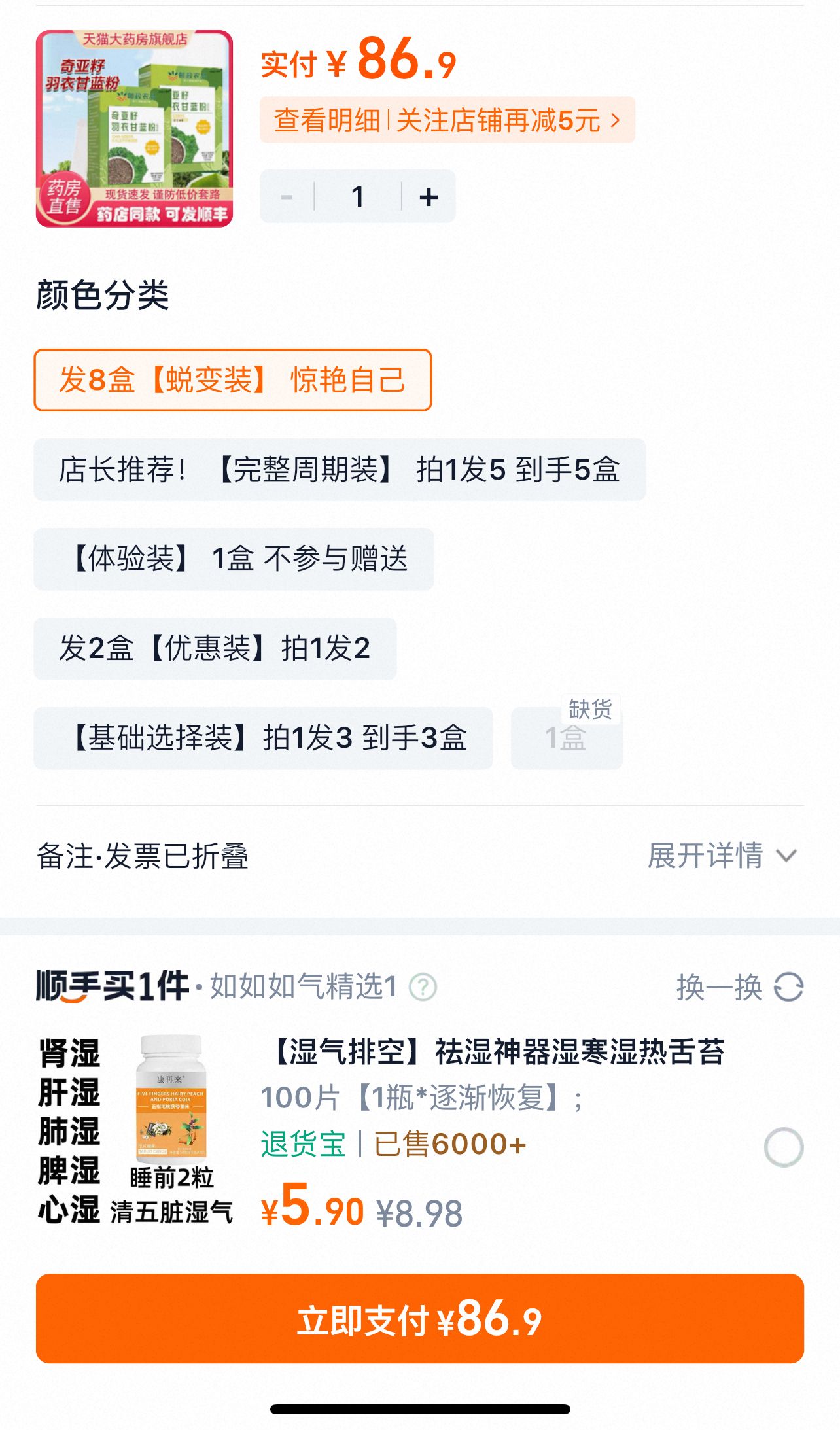
Task: Choose 【基础选择装】拍1发3 到手3盒
Action: [x=263, y=739]
